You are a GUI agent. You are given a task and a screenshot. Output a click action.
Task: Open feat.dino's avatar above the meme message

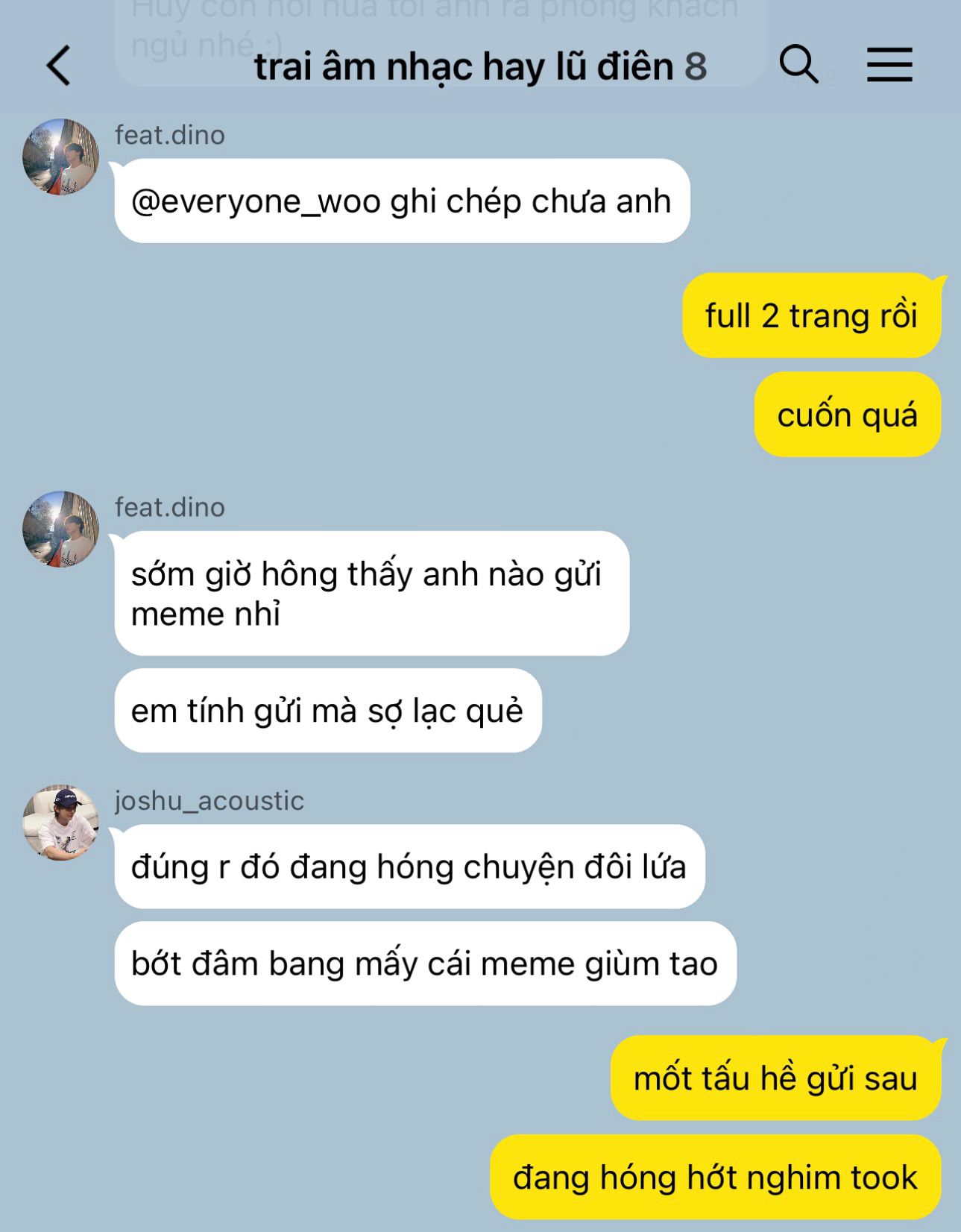(60, 529)
